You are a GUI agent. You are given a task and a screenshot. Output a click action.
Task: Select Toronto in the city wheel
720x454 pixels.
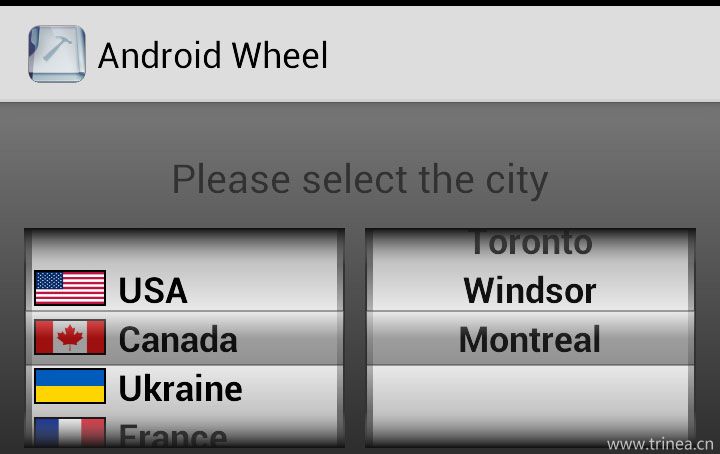[530, 243]
